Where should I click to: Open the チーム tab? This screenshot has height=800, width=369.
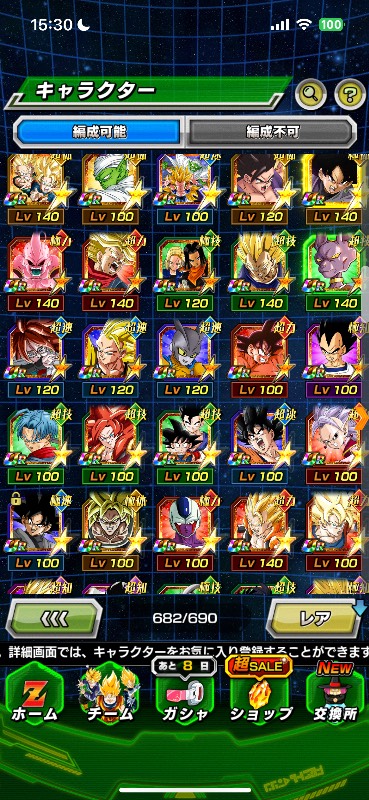click(109, 693)
